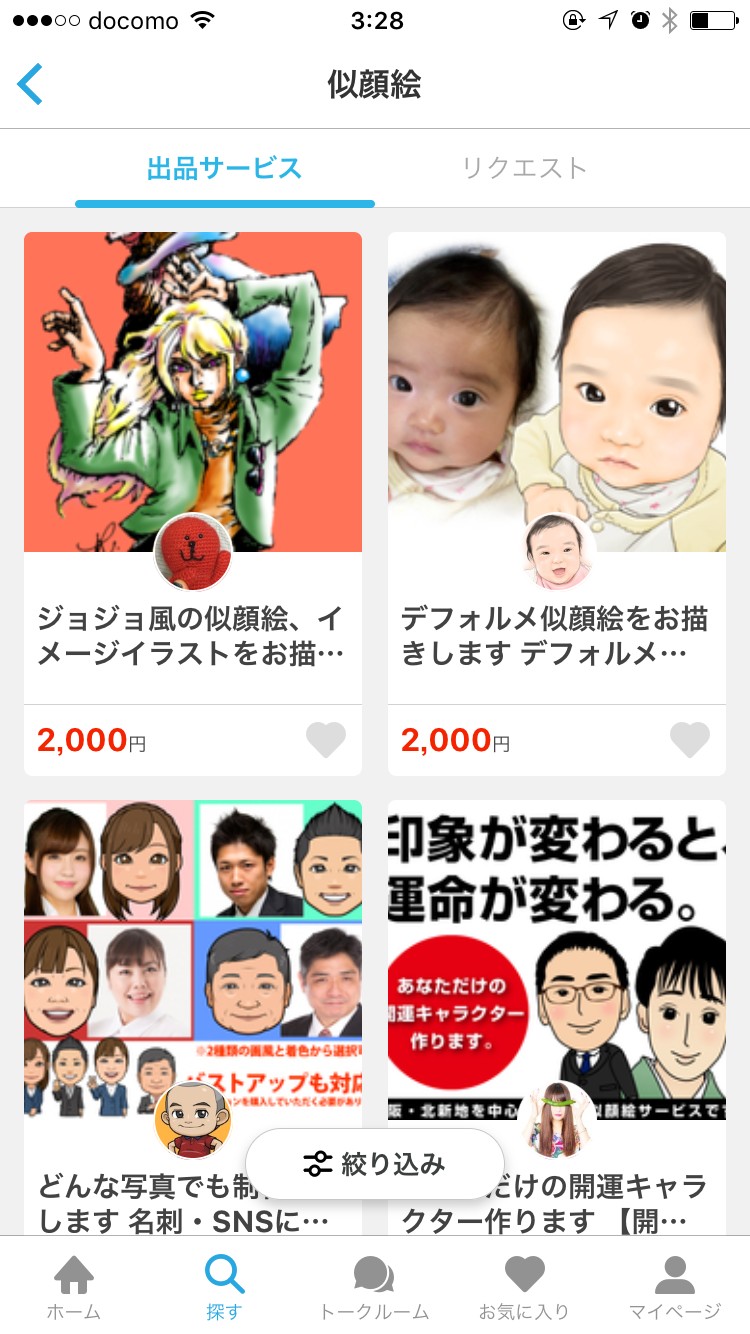The image size is (750, 1334).
Task: Open the 絞り込み filter button
Action: pyautogui.click(x=374, y=1163)
